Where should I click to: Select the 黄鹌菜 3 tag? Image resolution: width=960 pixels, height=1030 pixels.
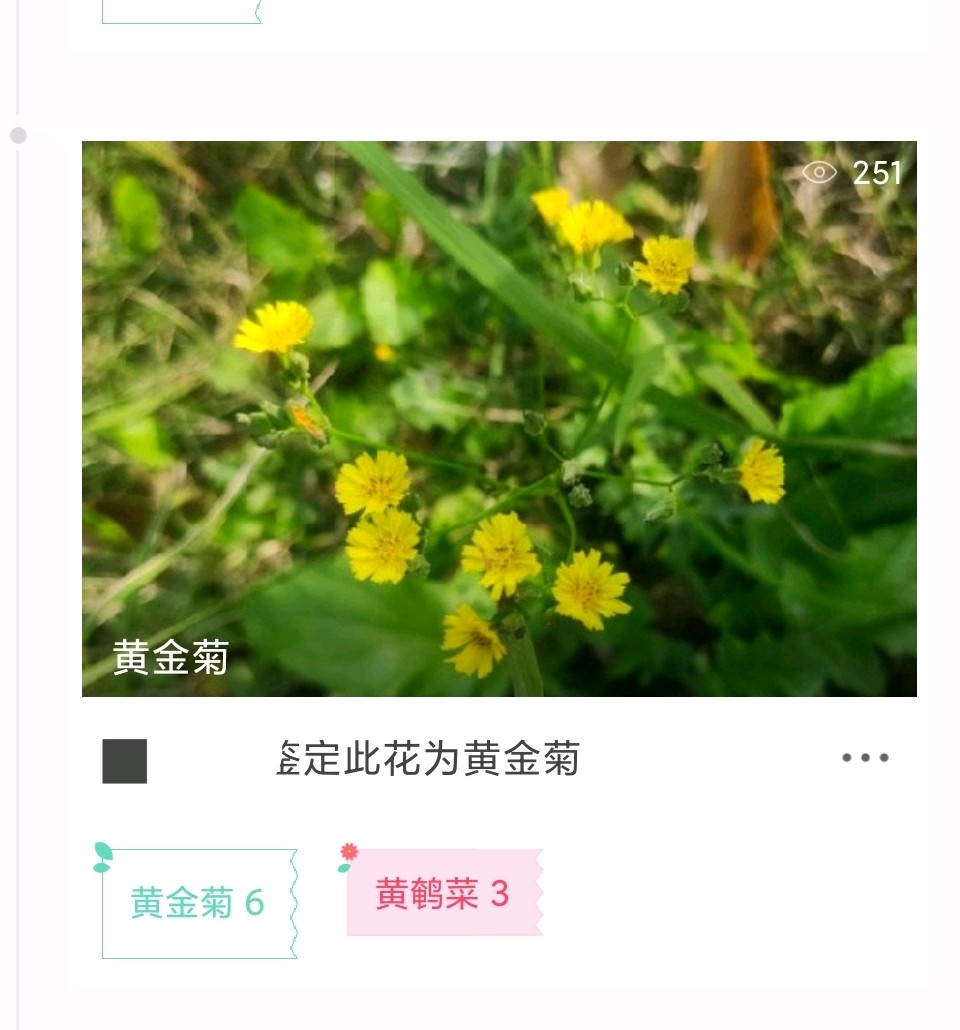pos(443,893)
